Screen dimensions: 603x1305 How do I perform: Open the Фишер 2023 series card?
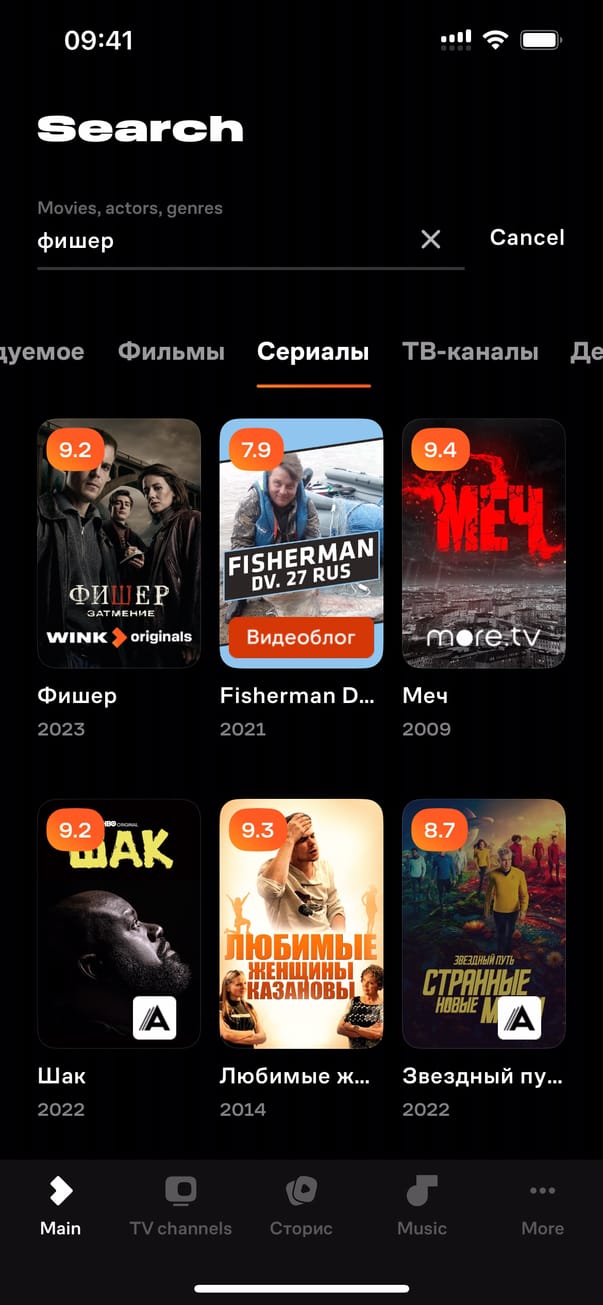click(x=119, y=543)
